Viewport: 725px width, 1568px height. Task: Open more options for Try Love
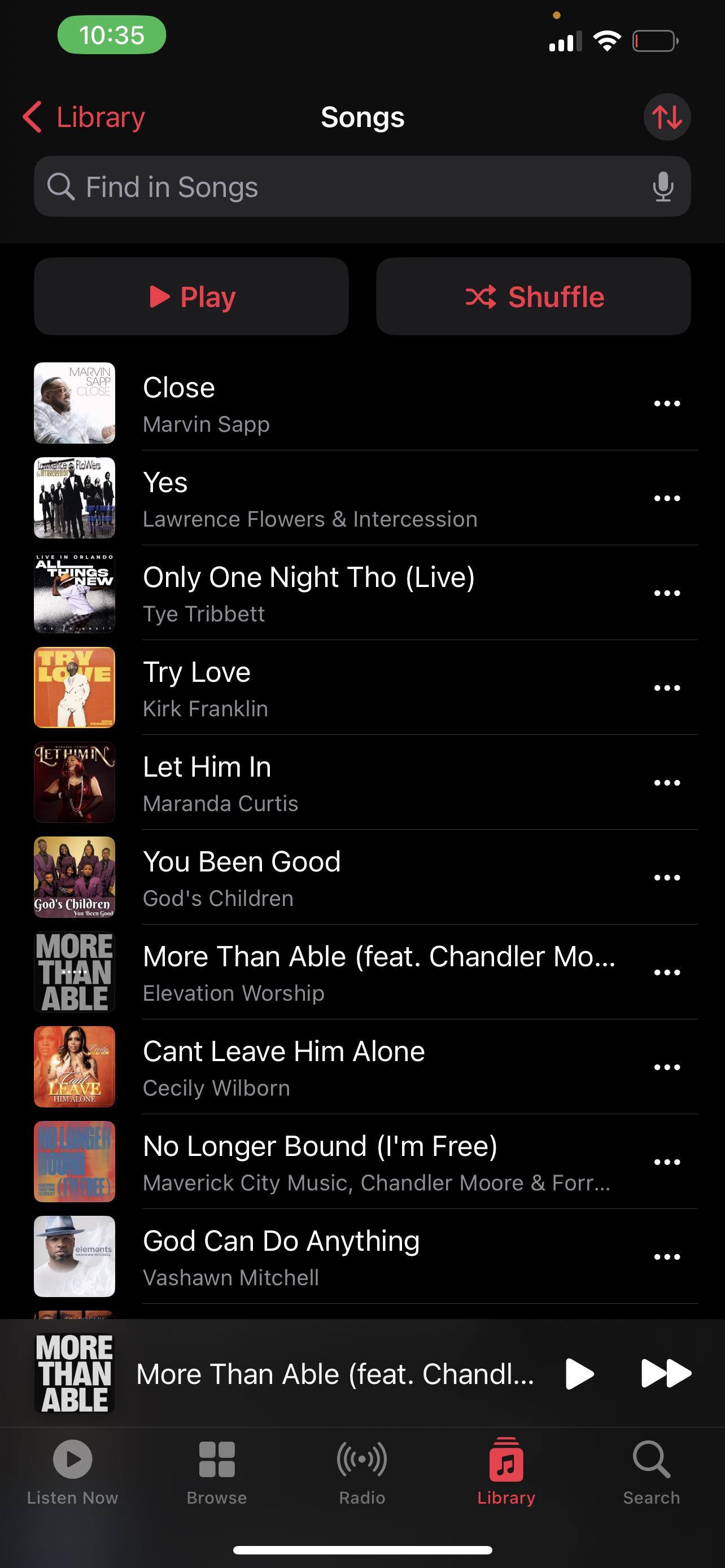pos(667,688)
